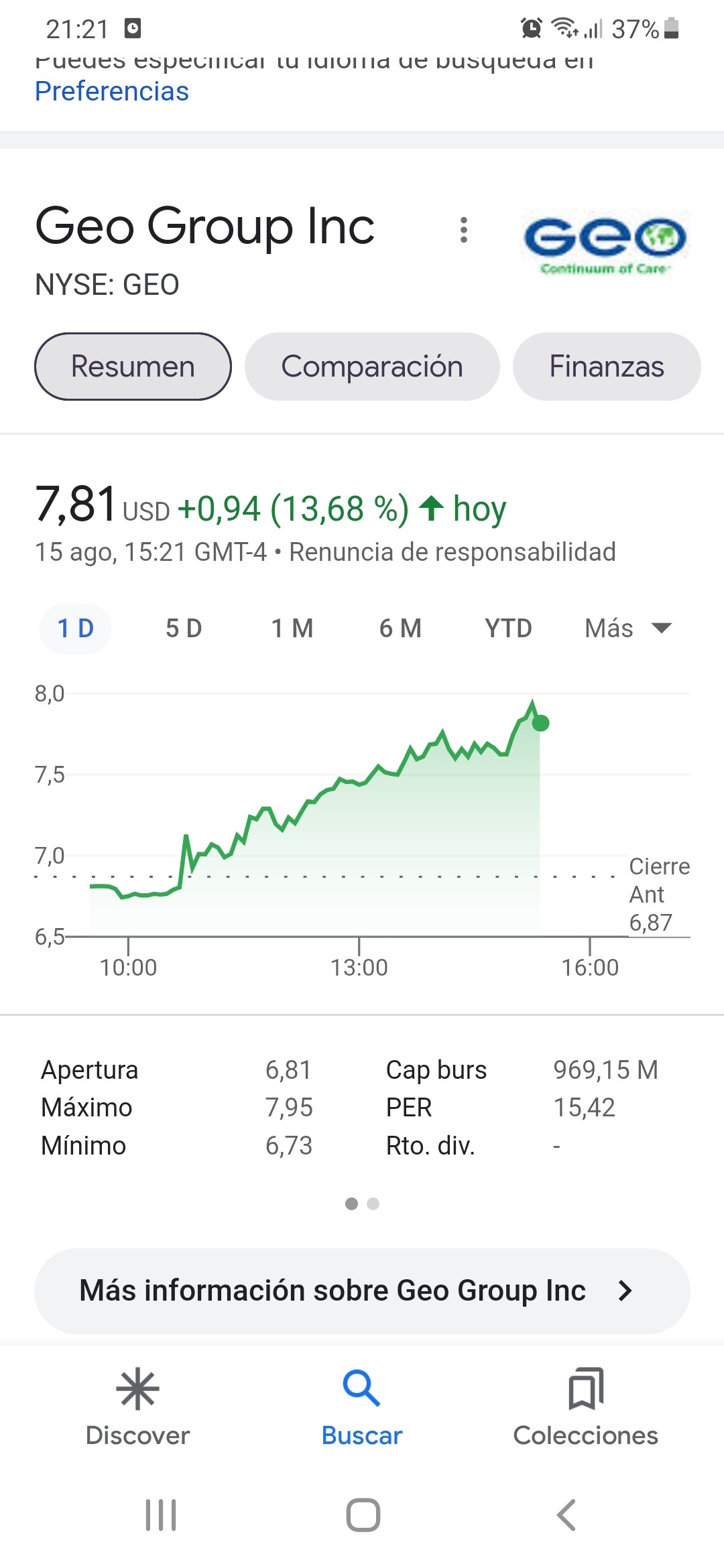
Task: Show the YTD chart range
Action: pyautogui.click(x=508, y=629)
